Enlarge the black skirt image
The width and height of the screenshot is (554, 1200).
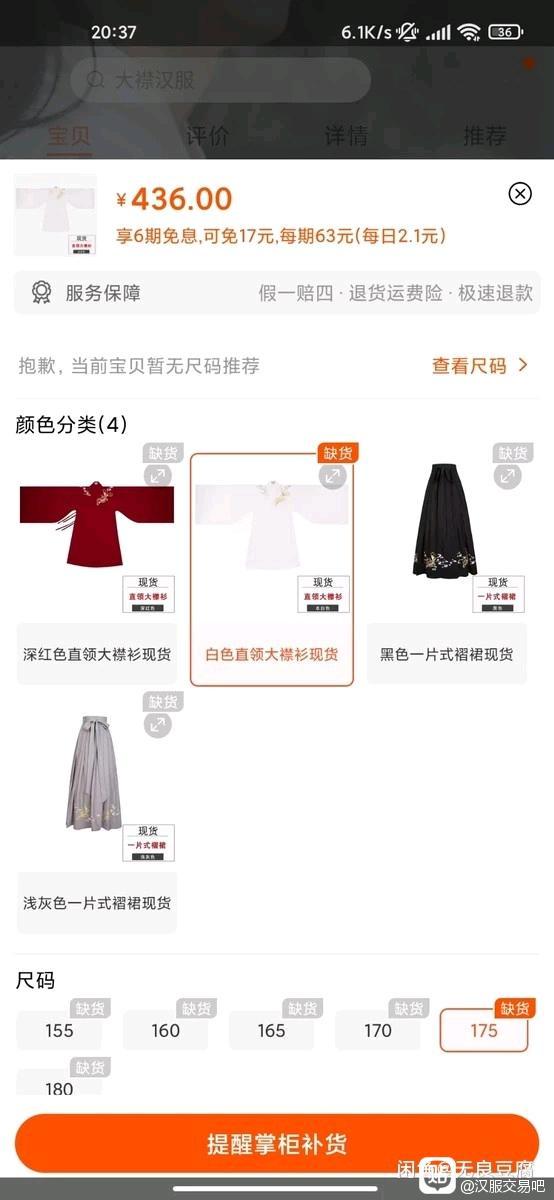point(507,477)
